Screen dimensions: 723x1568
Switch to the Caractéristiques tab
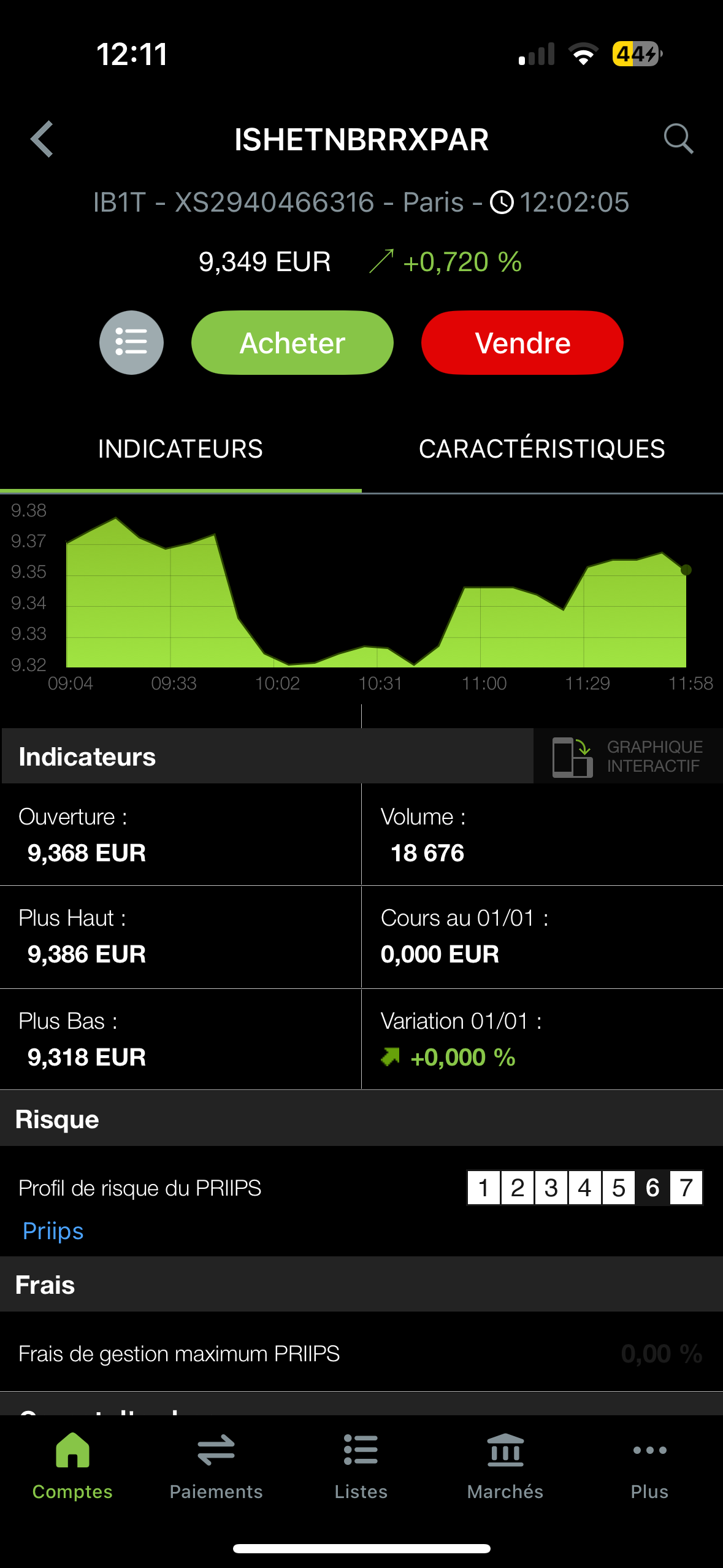pos(542,449)
